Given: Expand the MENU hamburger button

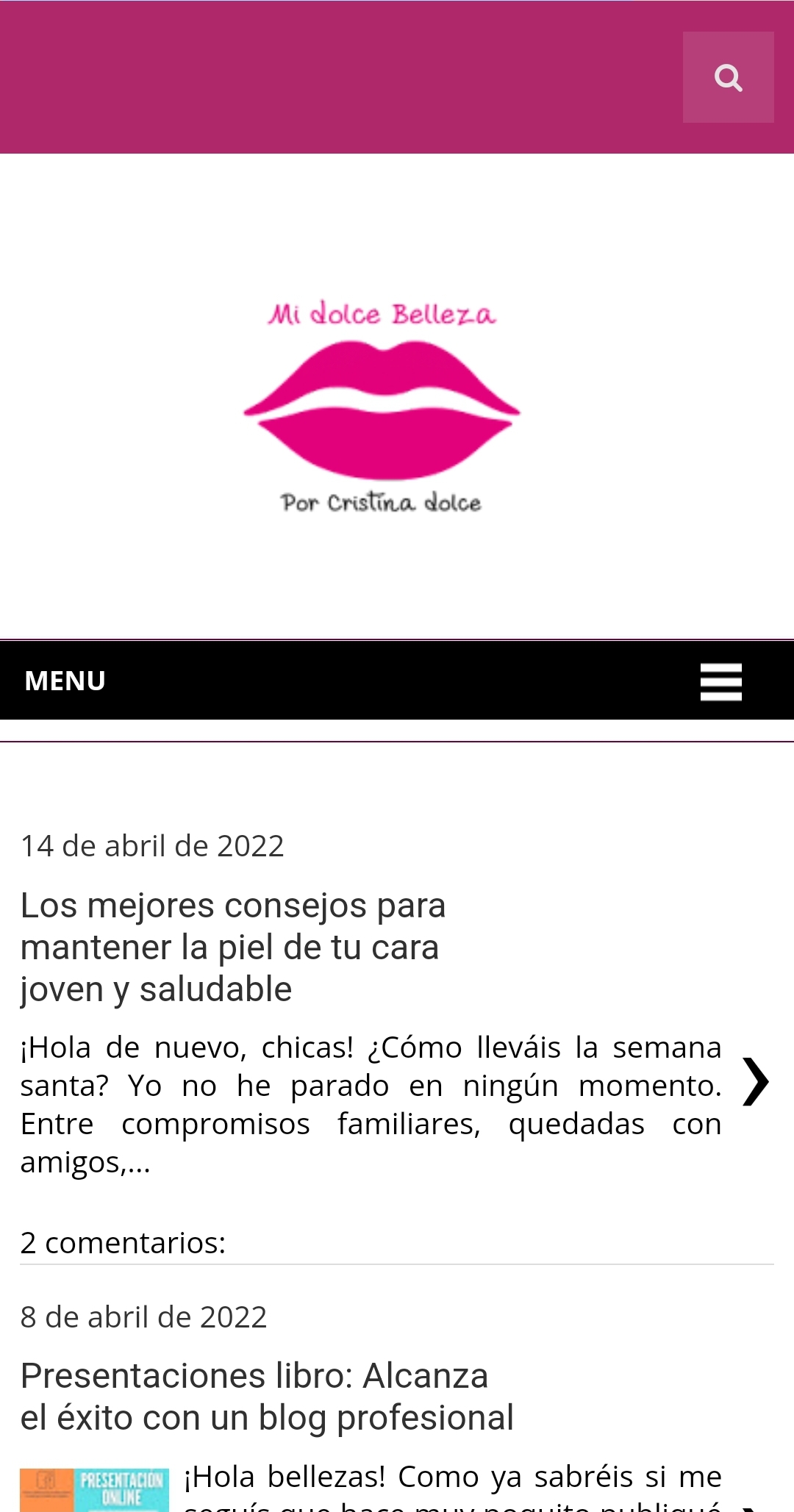Looking at the screenshot, I should click(720, 681).
